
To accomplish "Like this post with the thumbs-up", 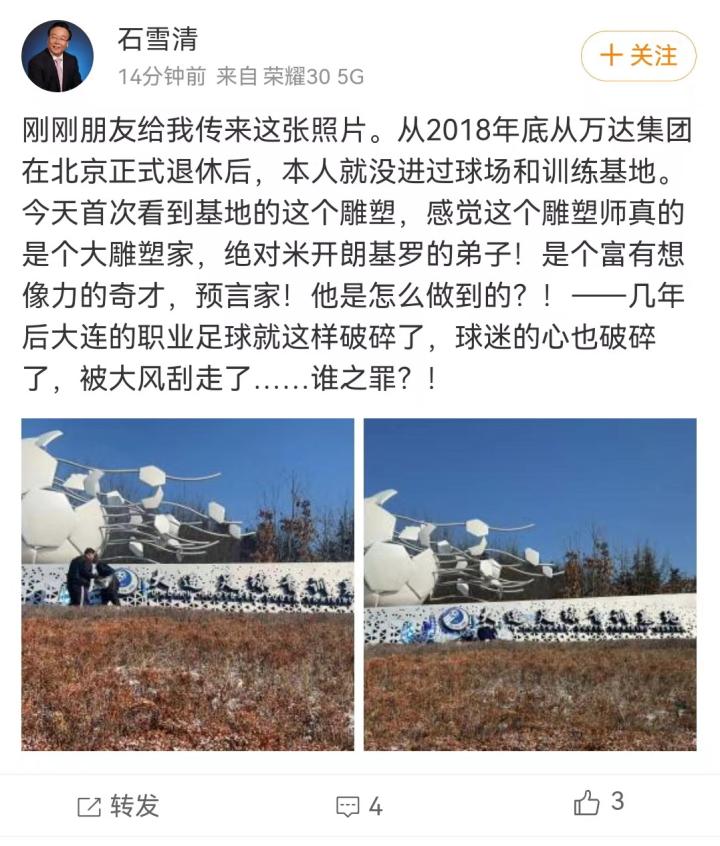I will tap(598, 802).
